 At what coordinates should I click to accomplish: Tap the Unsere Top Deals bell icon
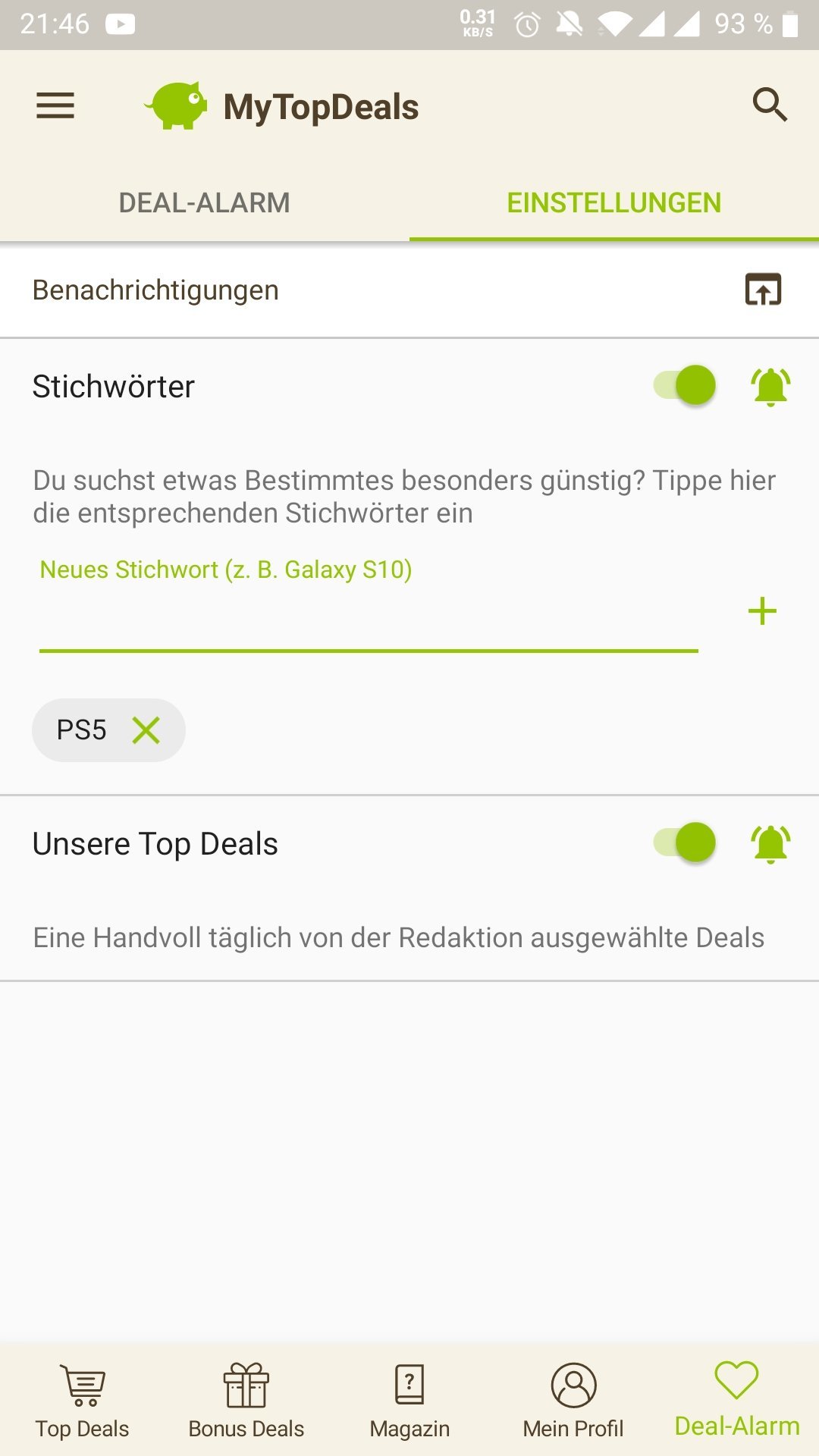coord(770,843)
